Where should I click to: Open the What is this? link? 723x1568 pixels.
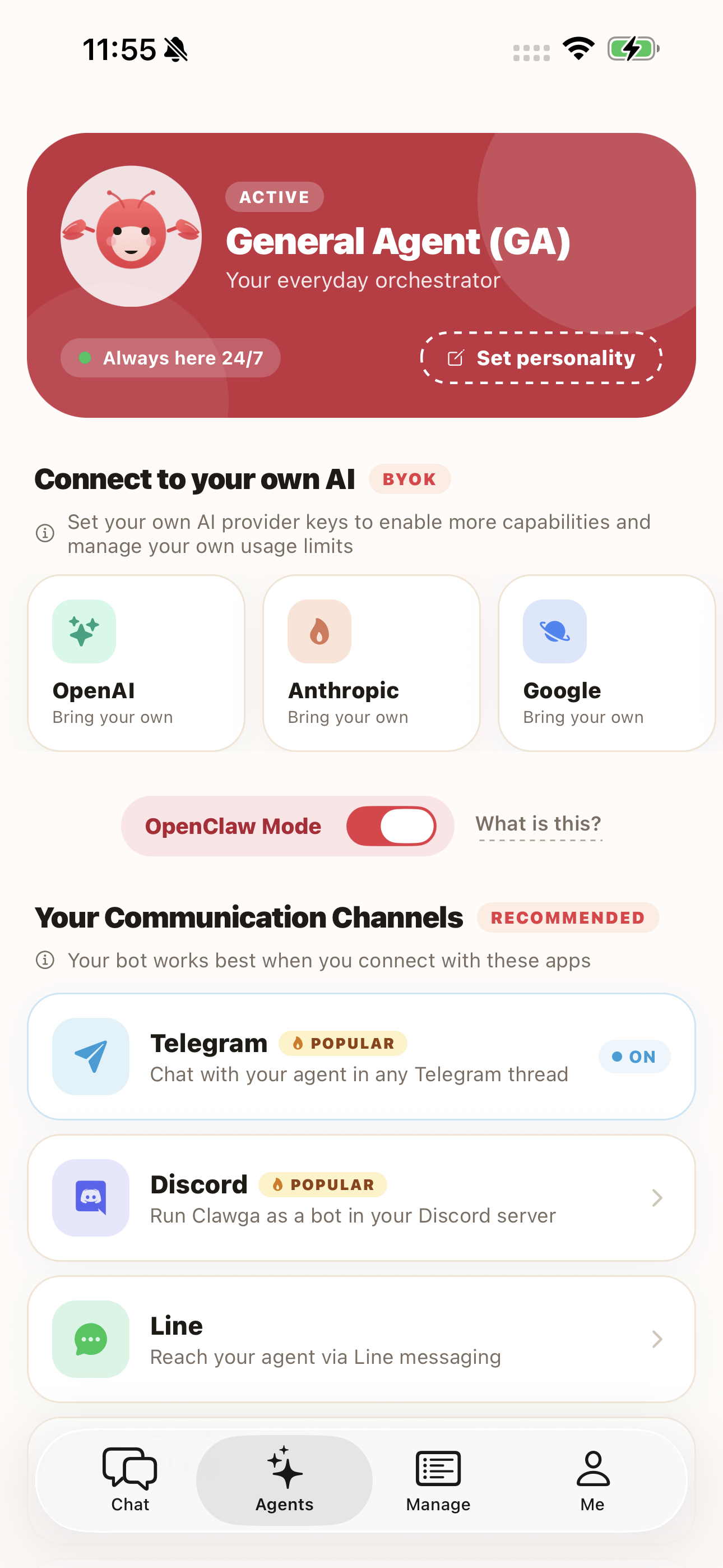[x=538, y=824]
